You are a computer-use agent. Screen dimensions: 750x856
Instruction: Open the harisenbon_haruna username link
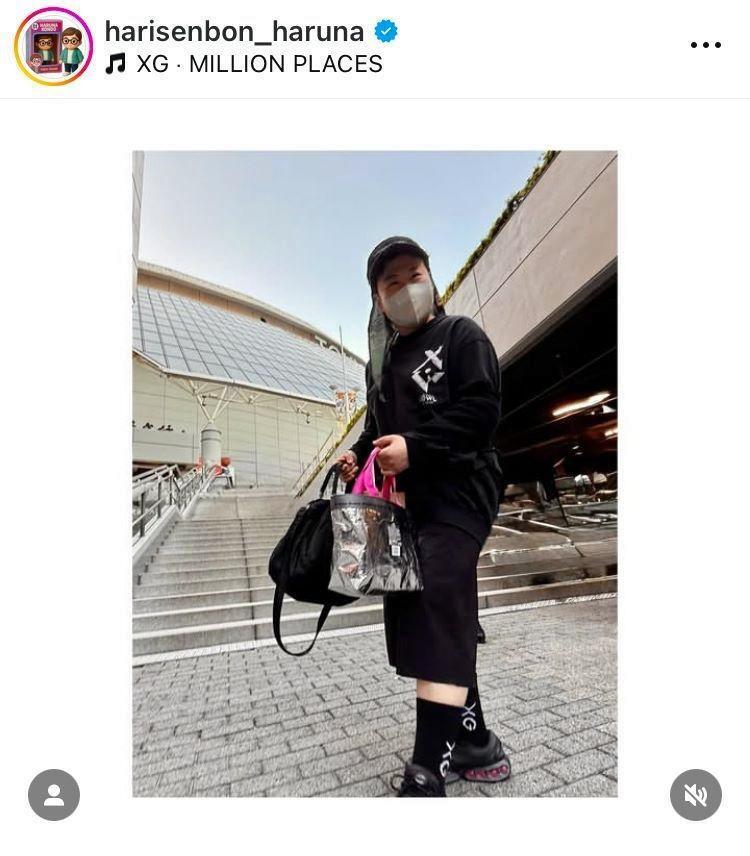tap(237, 31)
